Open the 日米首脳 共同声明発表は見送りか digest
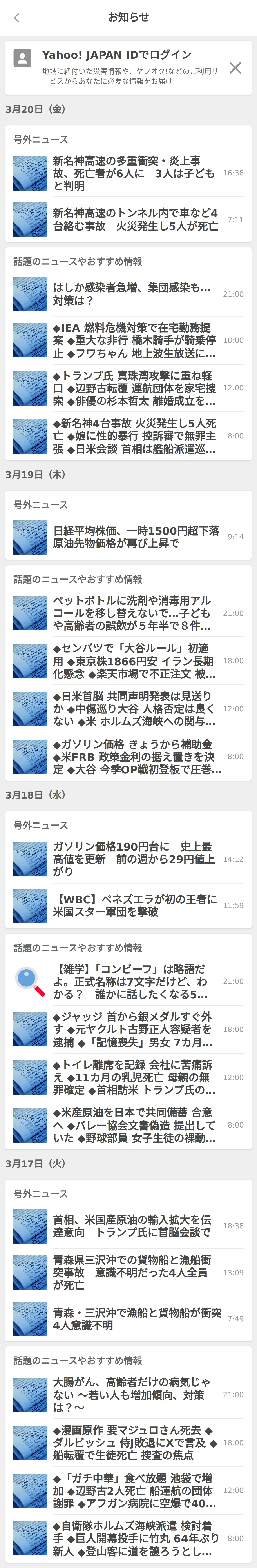Viewport: 257px width, 1568px height. coord(134,709)
